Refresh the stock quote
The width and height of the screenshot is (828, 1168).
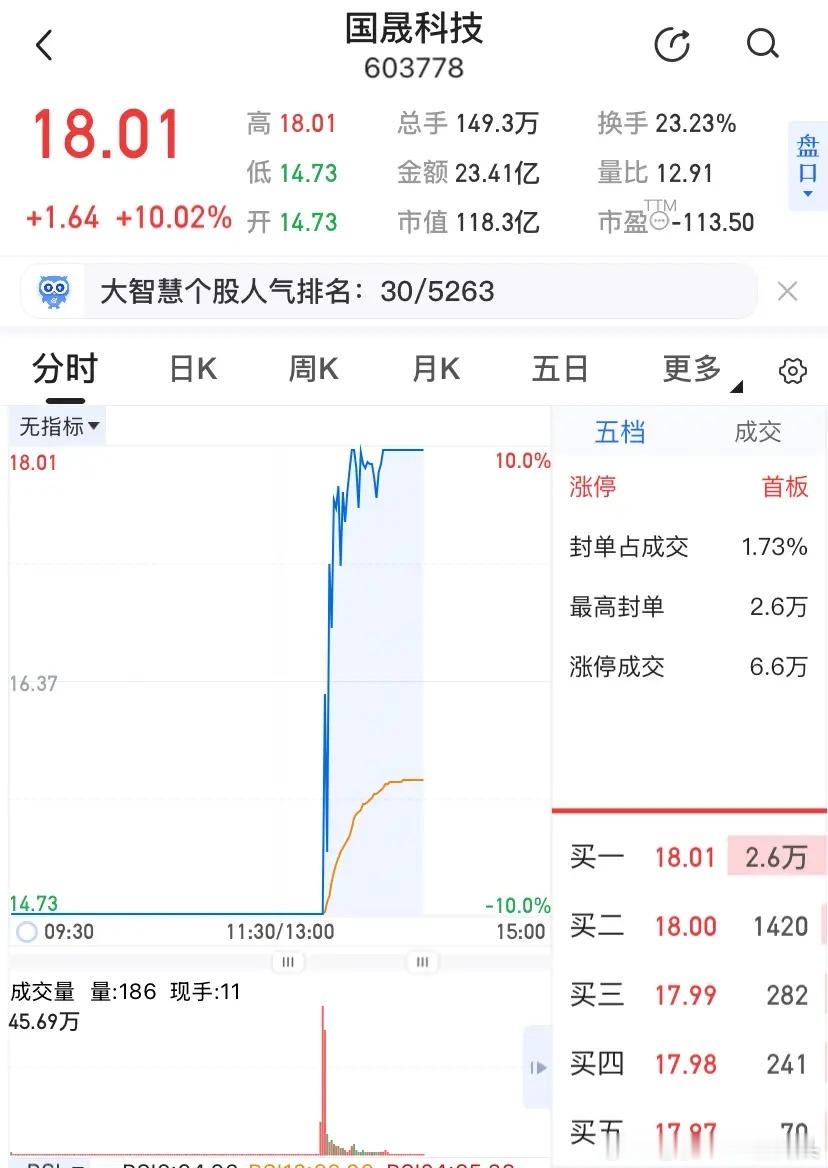(672, 45)
